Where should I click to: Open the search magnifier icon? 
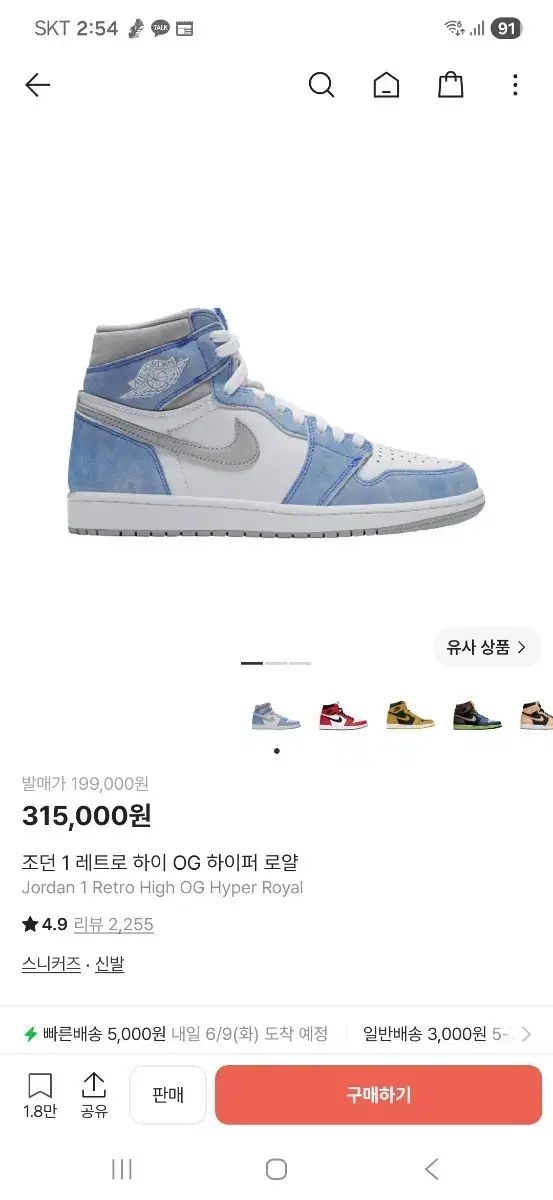(x=321, y=86)
